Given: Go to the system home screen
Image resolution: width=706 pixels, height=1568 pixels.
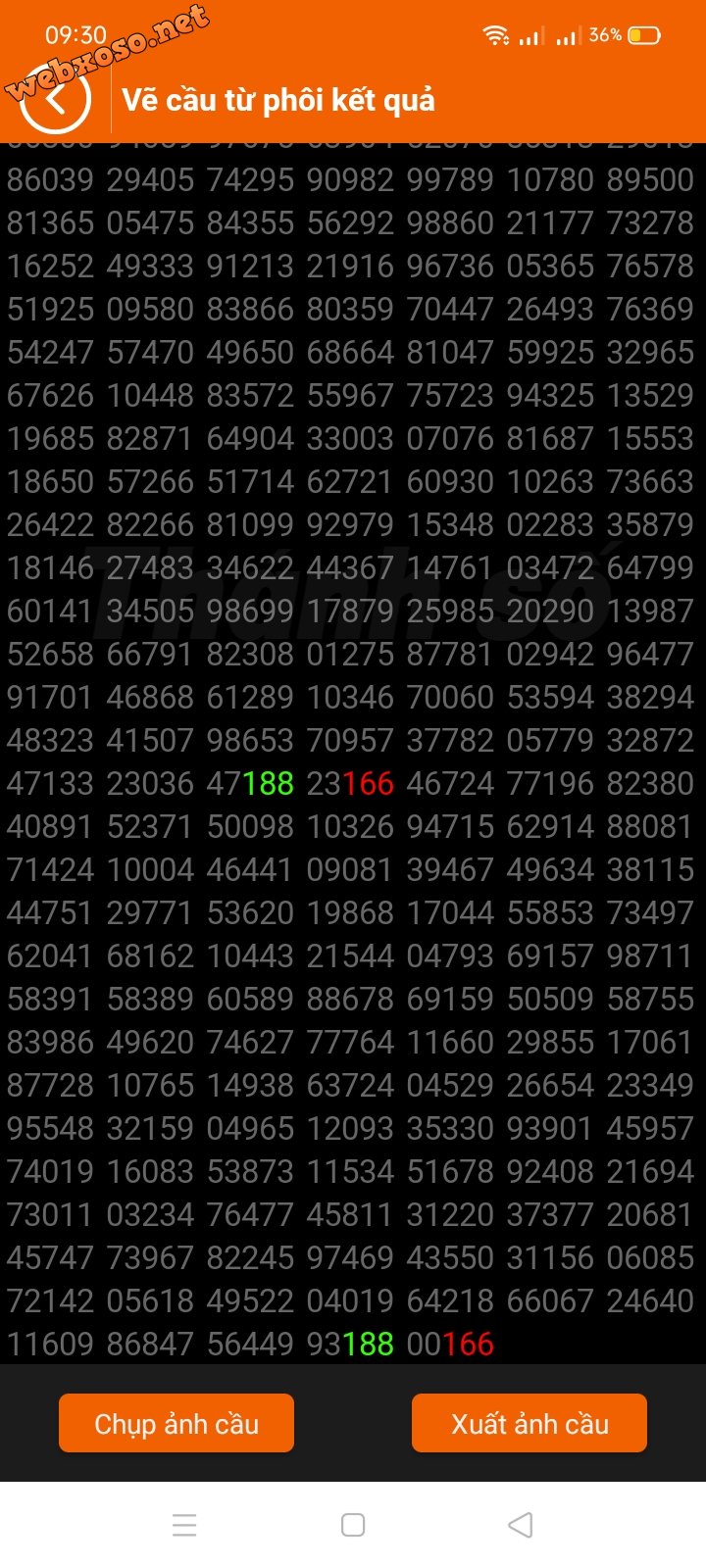Looking at the screenshot, I should 353,1525.
